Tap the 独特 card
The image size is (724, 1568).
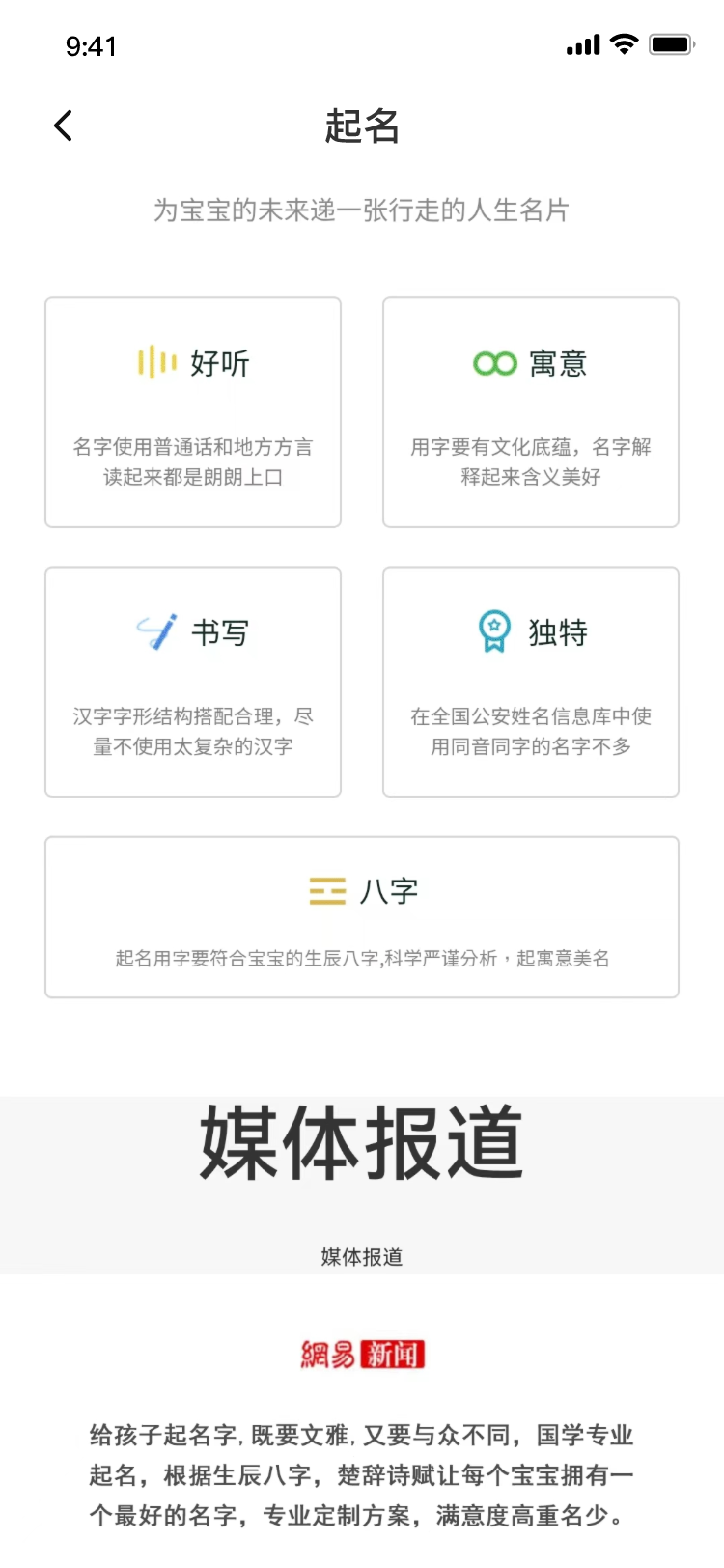pos(531,682)
